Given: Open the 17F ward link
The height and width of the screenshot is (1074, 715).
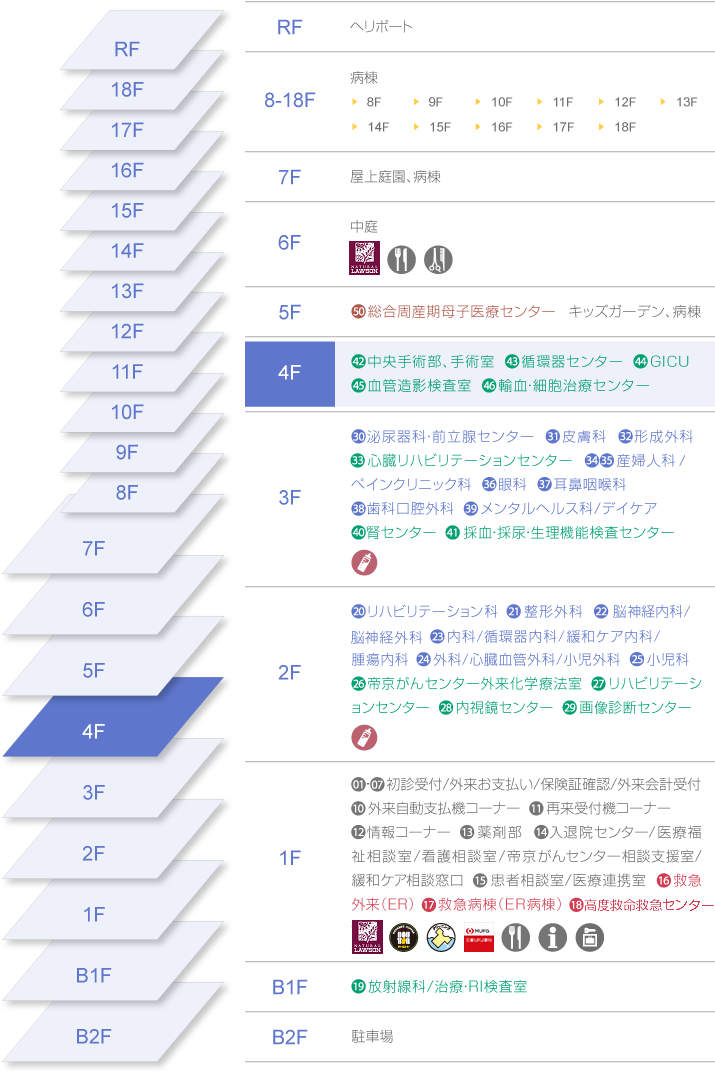Looking at the screenshot, I should tap(562, 127).
